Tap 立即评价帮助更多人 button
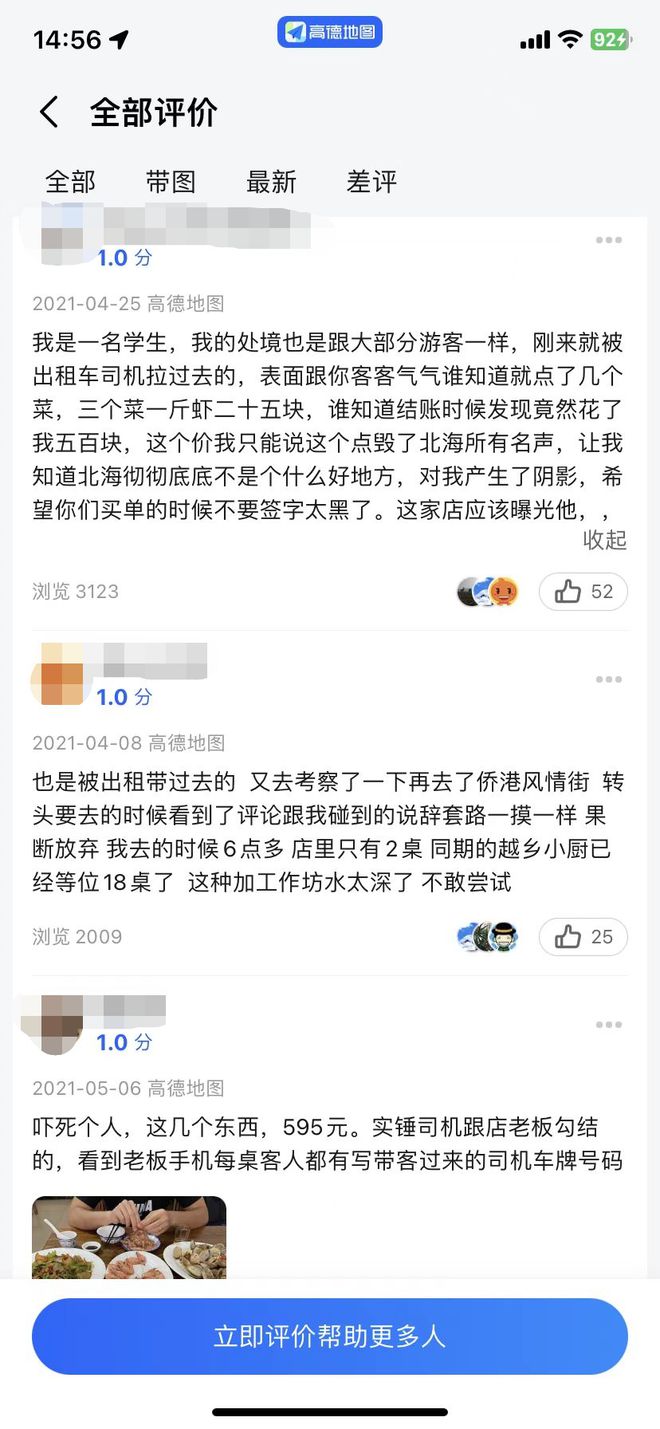This screenshot has width=660, height=1429. 330,1336
